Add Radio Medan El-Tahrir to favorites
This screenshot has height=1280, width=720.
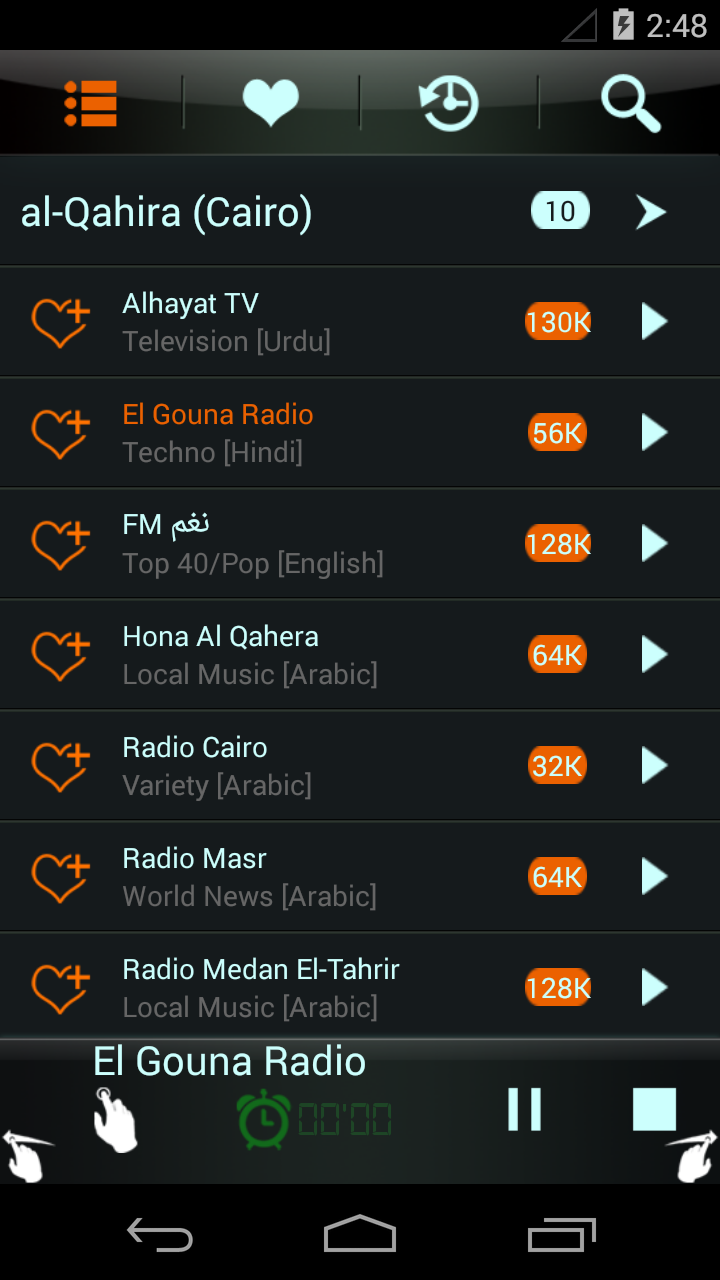(60, 986)
